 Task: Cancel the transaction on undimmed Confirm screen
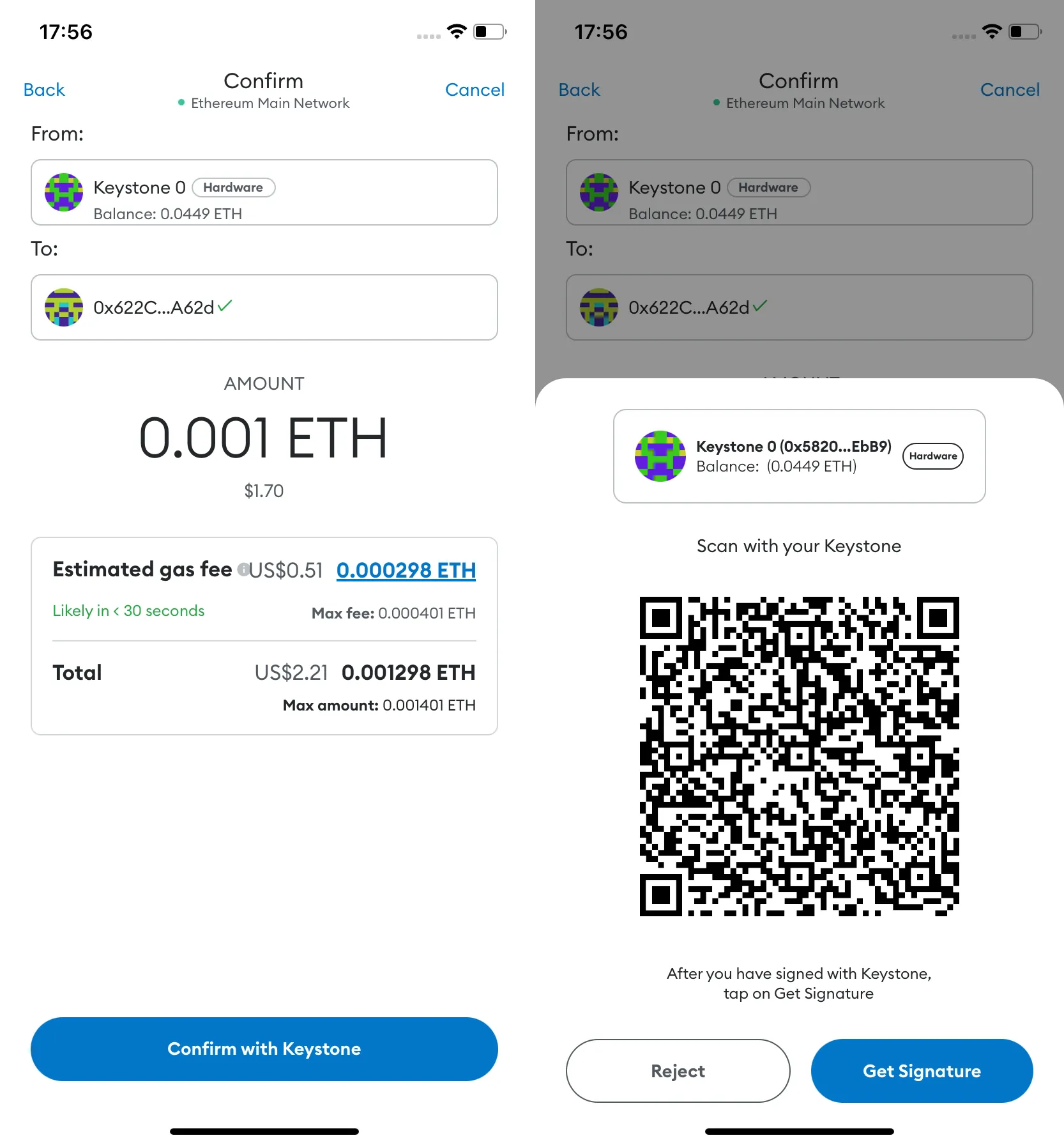(474, 89)
